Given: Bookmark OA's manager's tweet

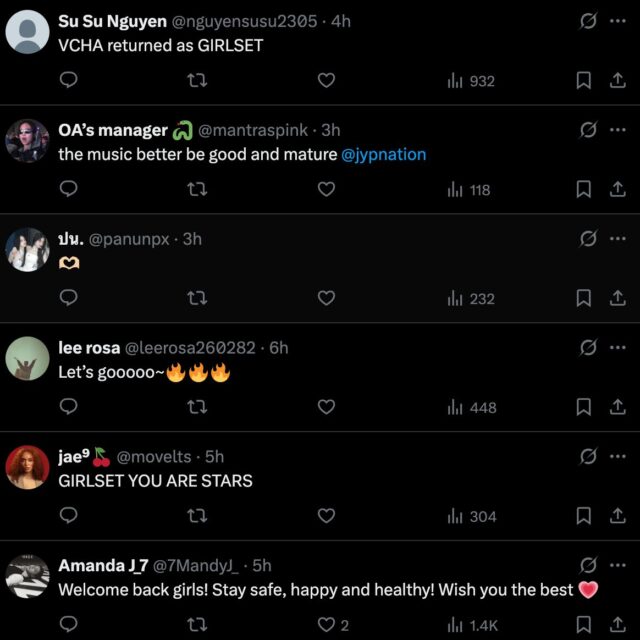Looking at the screenshot, I should pos(584,189).
